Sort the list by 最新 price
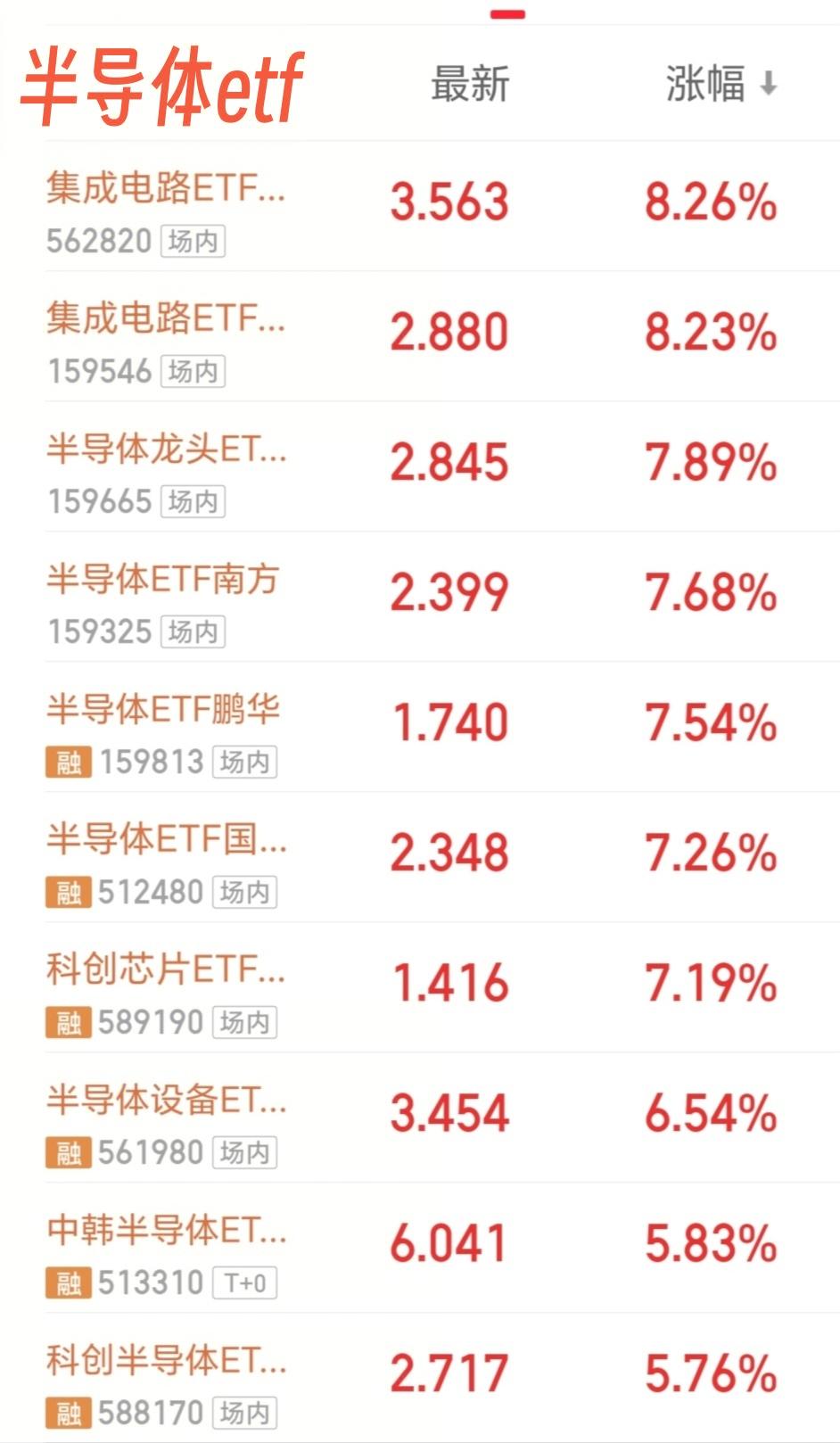This screenshot has width=840, height=1443. (x=470, y=85)
